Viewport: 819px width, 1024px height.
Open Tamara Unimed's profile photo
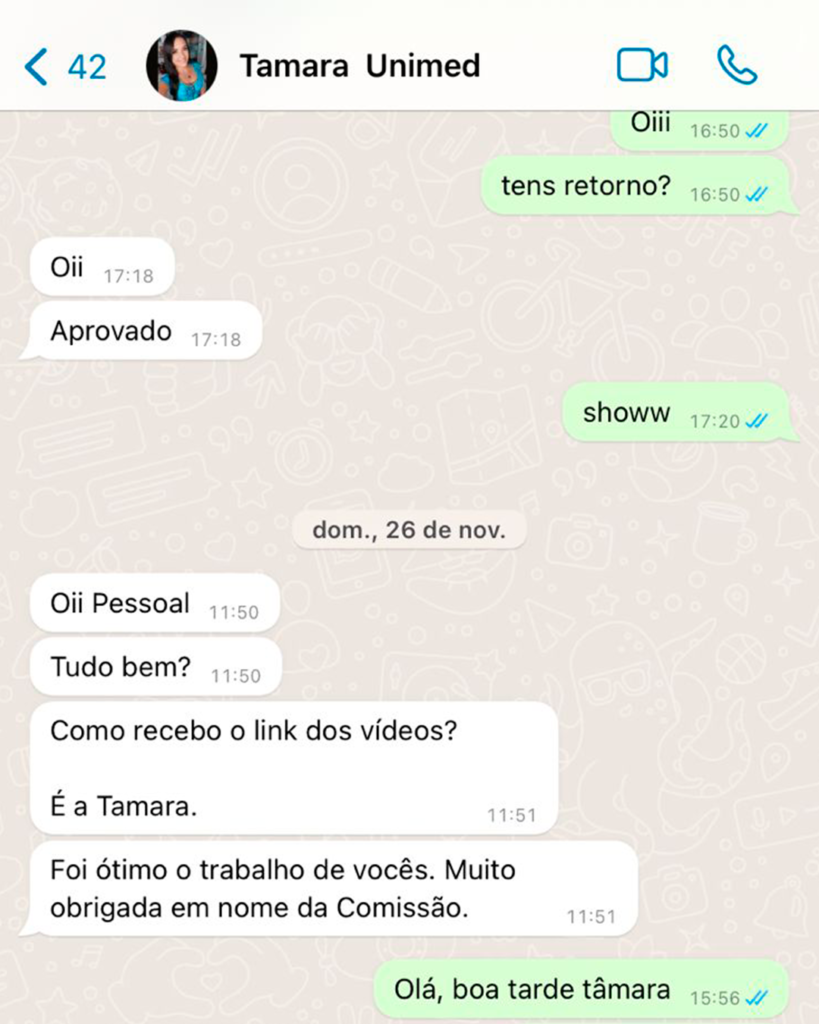tap(181, 66)
